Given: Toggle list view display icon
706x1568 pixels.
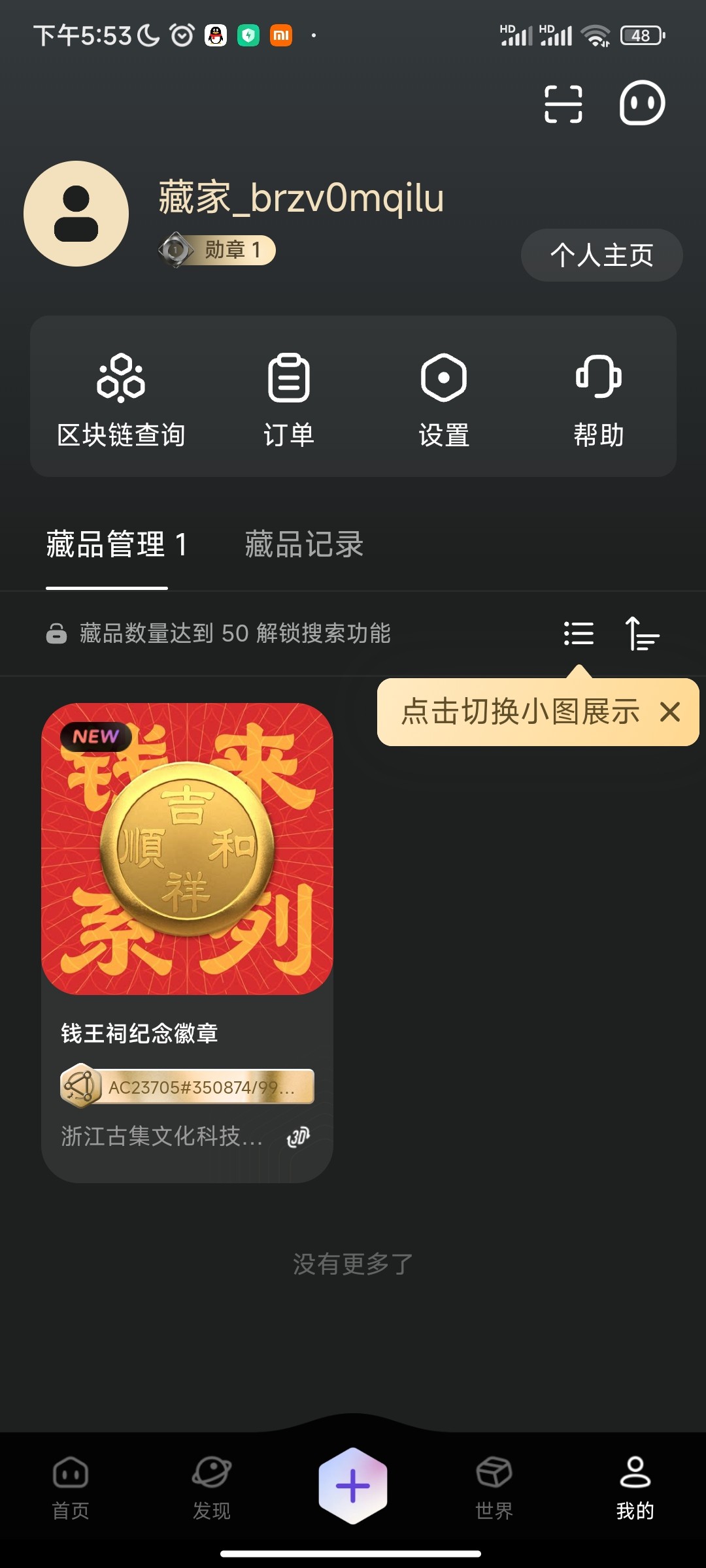Looking at the screenshot, I should [x=579, y=633].
